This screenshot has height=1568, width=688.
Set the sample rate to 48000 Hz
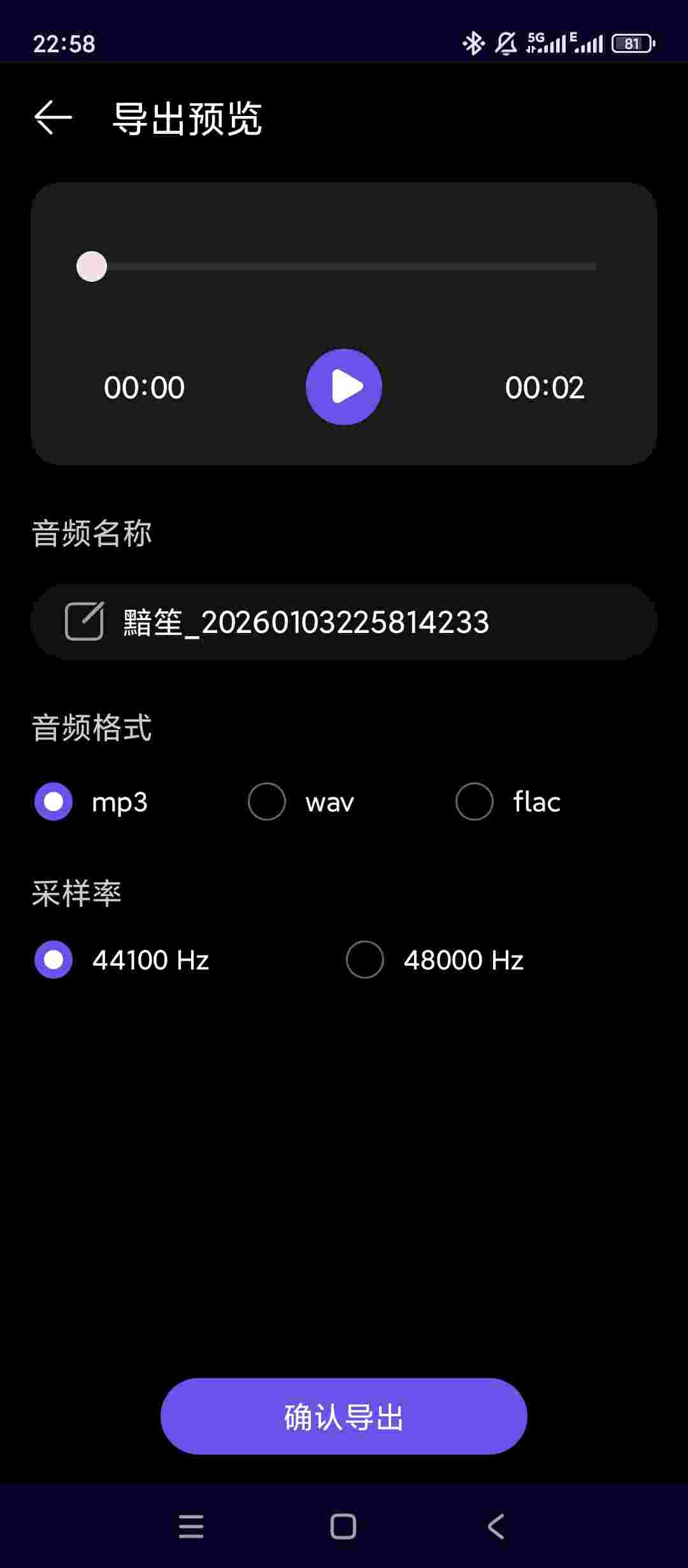coord(365,959)
